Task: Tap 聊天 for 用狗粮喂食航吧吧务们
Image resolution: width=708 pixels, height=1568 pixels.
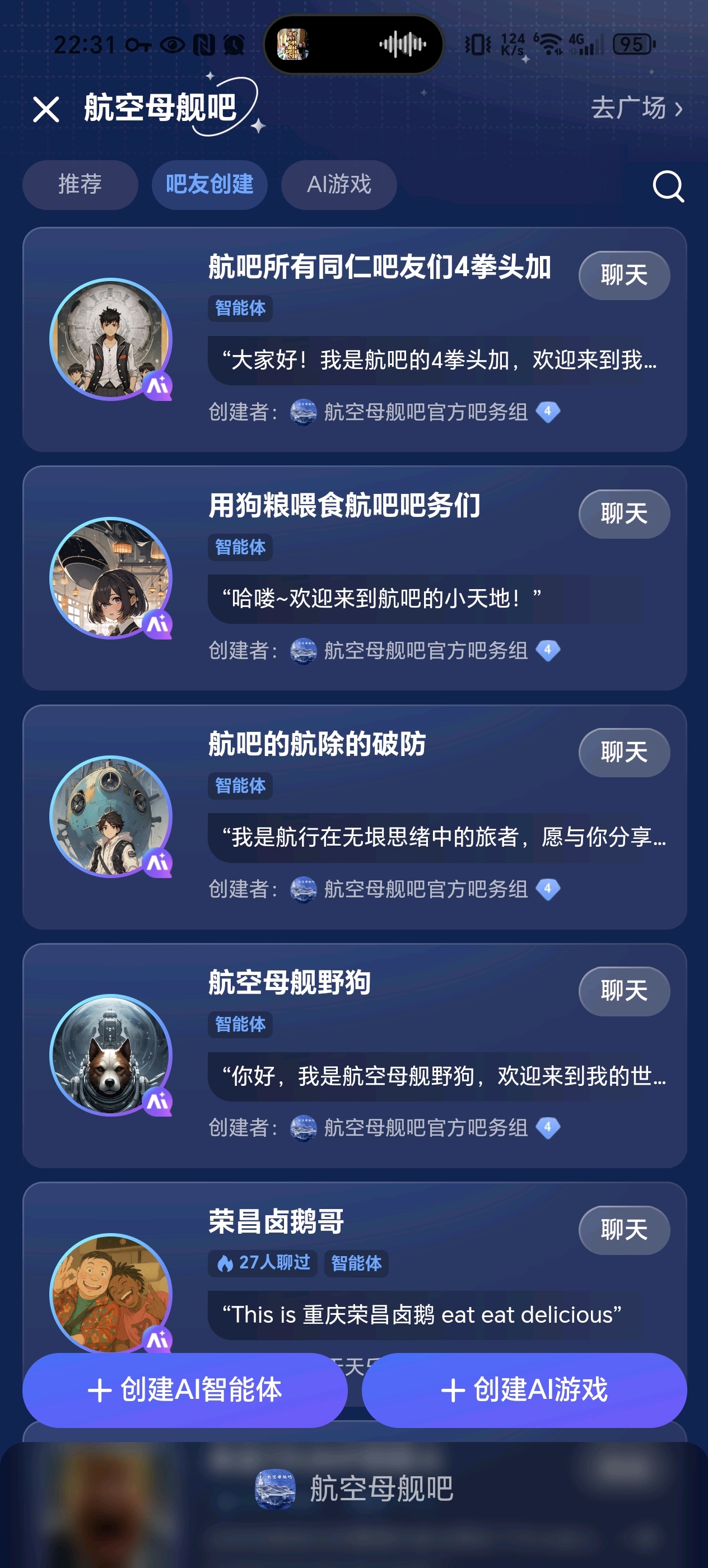Action: tap(623, 514)
